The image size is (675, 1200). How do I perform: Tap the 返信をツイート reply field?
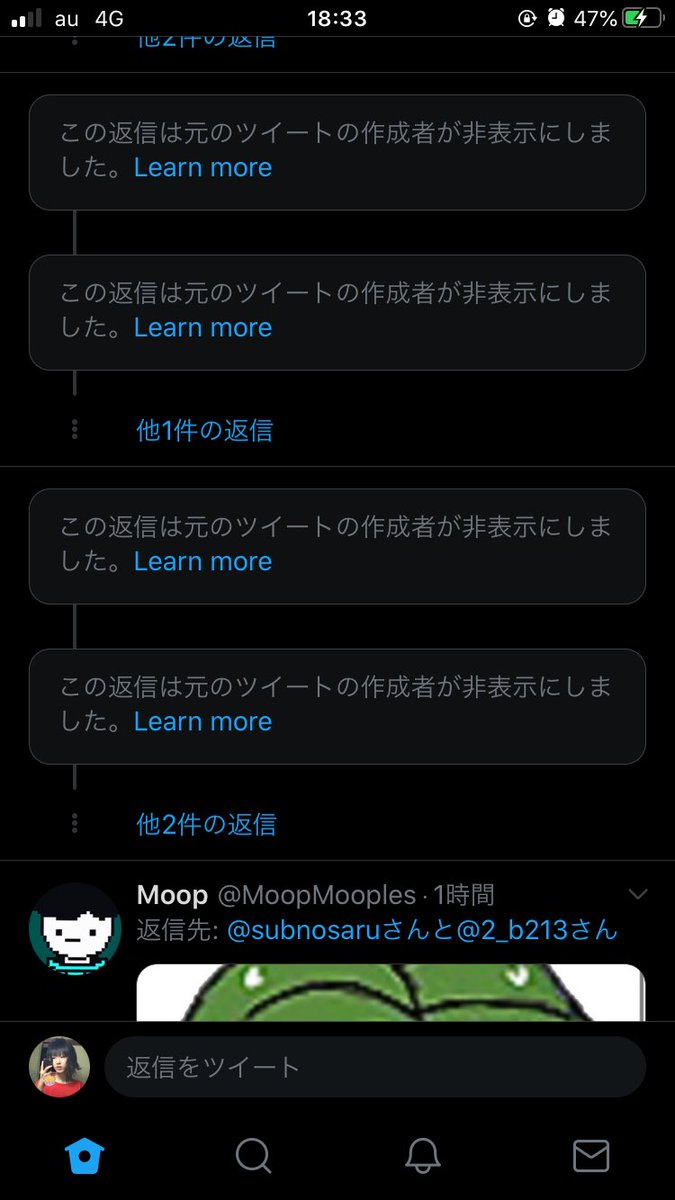(375, 1067)
